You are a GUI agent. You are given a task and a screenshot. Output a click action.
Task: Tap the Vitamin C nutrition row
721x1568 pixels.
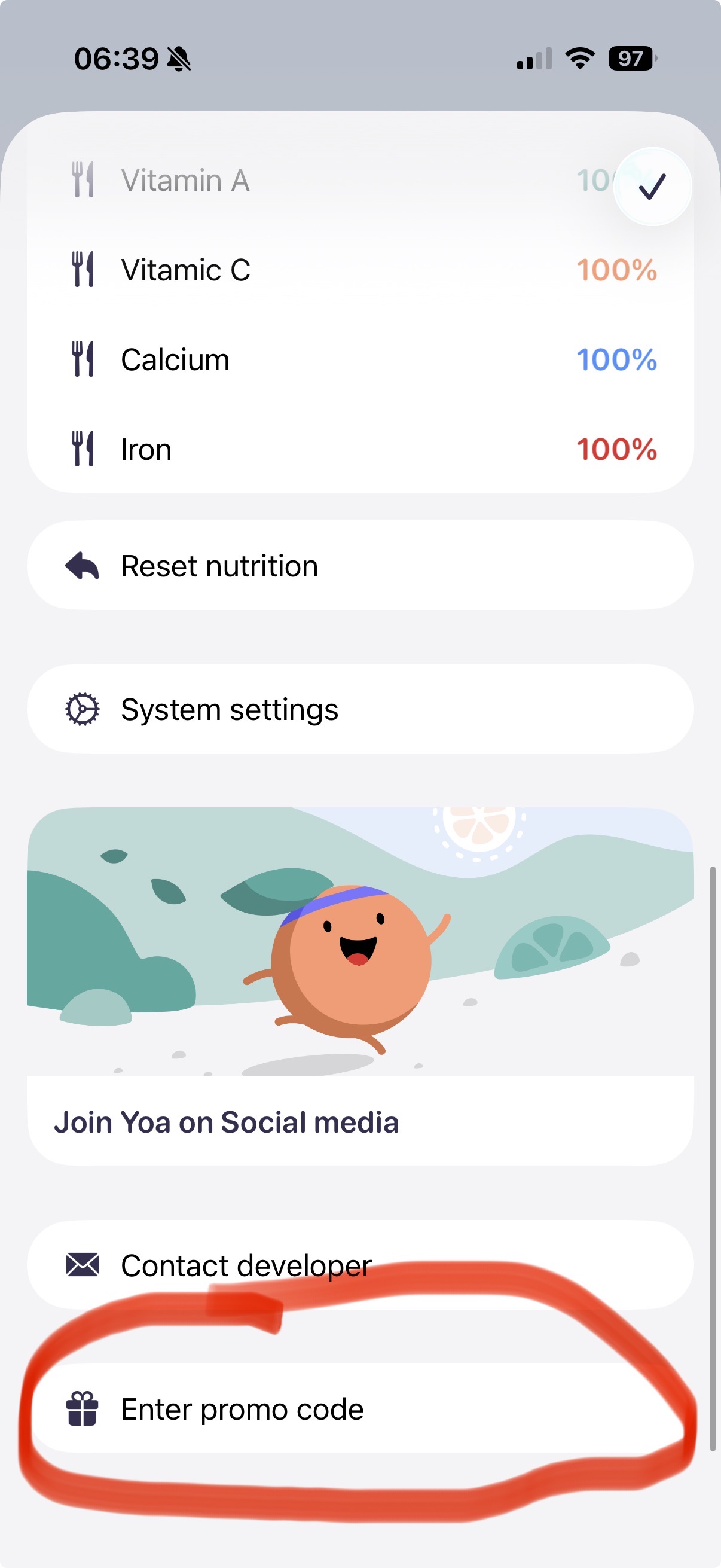pyautogui.click(x=360, y=269)
